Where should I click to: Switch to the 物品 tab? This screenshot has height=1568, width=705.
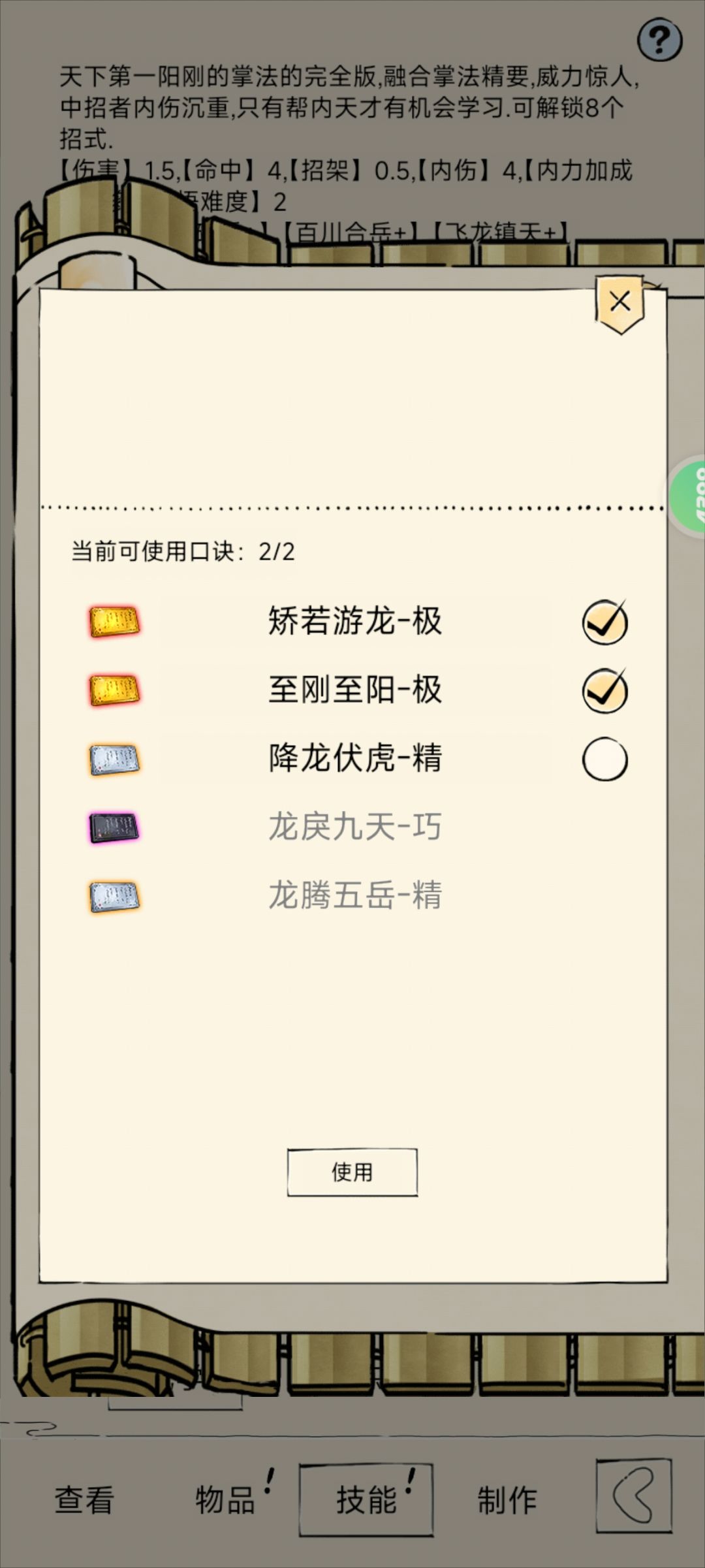click(225, 1499)
